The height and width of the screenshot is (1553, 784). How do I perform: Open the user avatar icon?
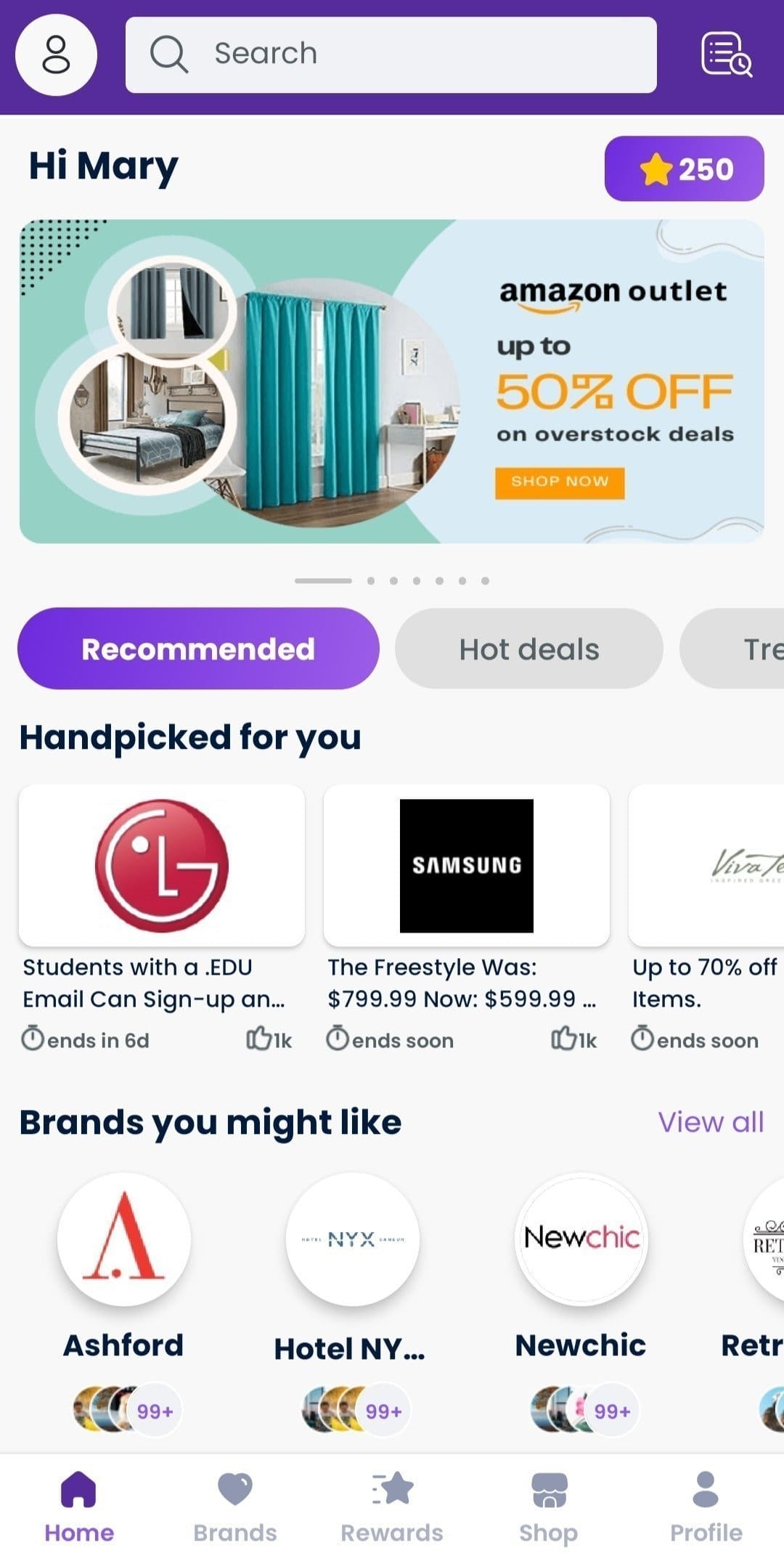(x=56, y=55)
